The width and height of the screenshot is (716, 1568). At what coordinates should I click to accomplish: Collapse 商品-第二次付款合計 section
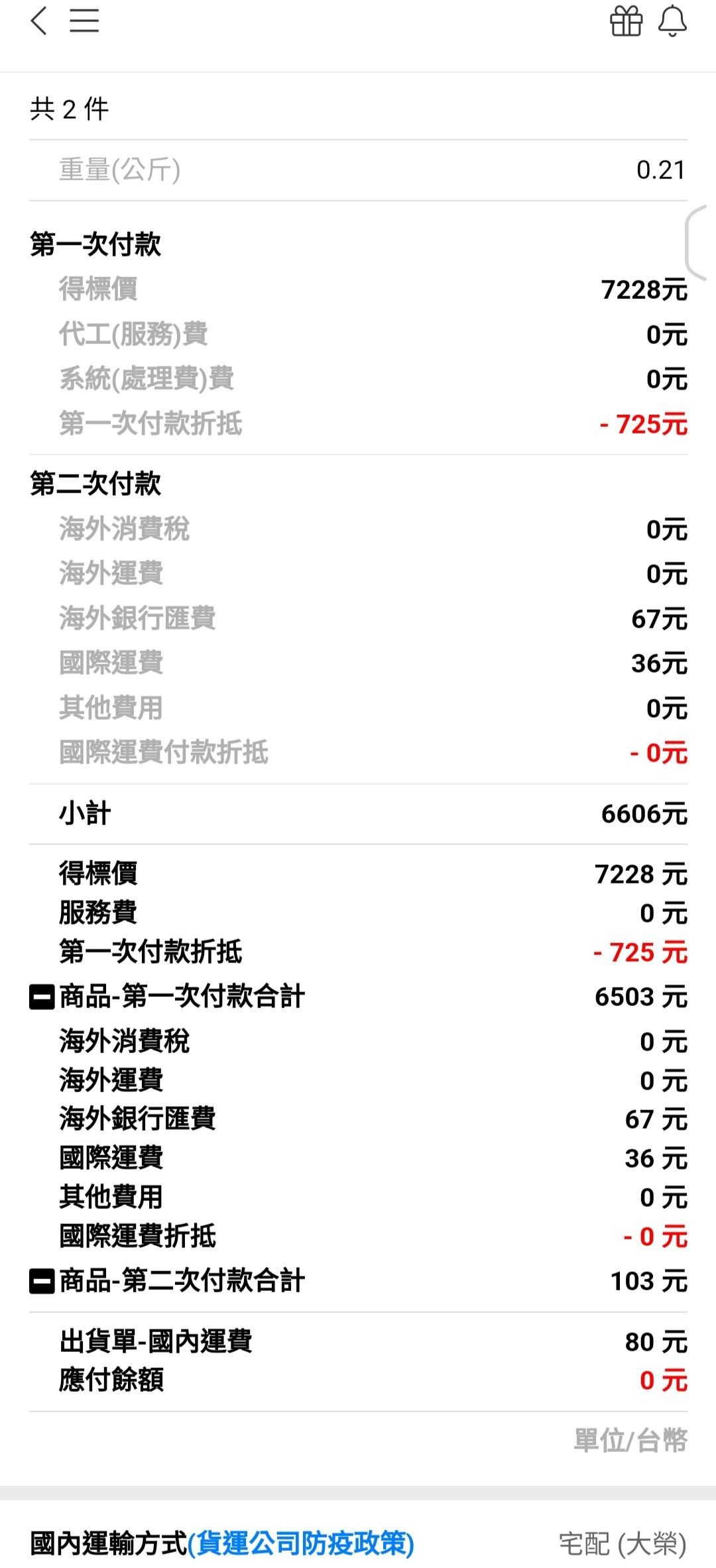click(x=42, y=1281)
